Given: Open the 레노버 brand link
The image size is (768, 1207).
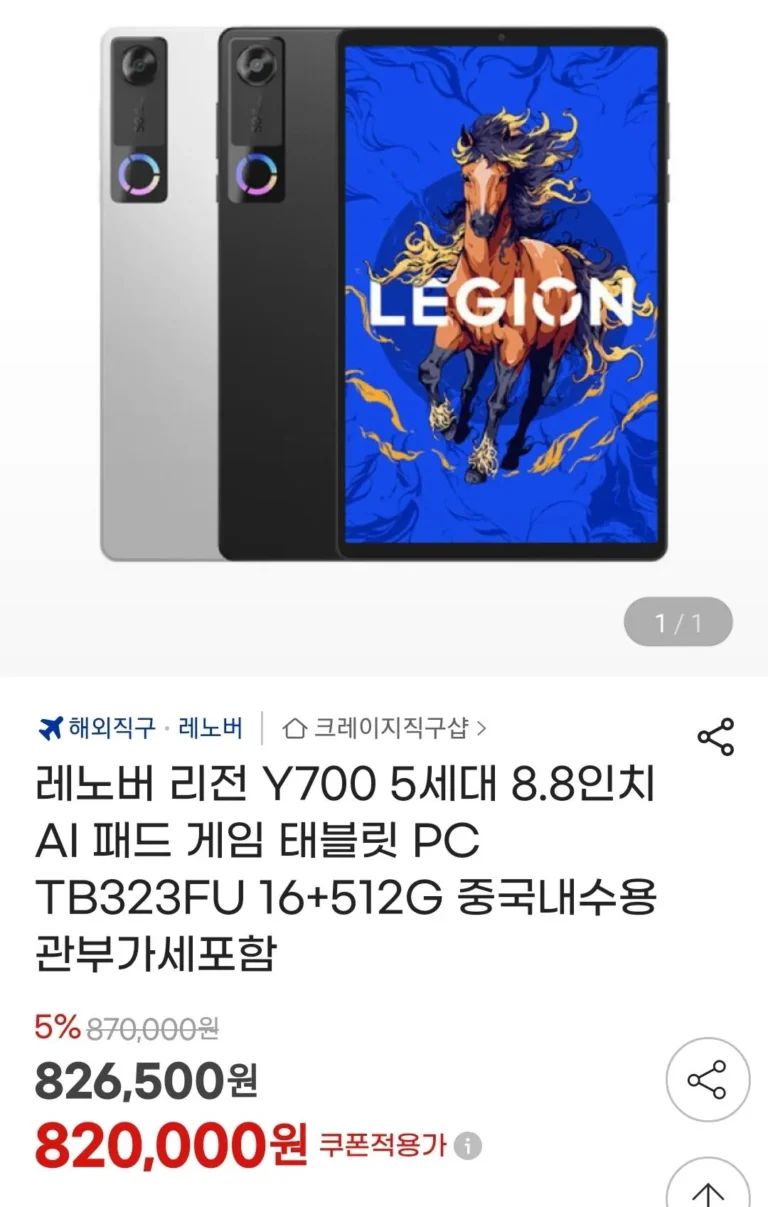Looking at the screenshot, I should pyautogui.click(x=210, y=728).
